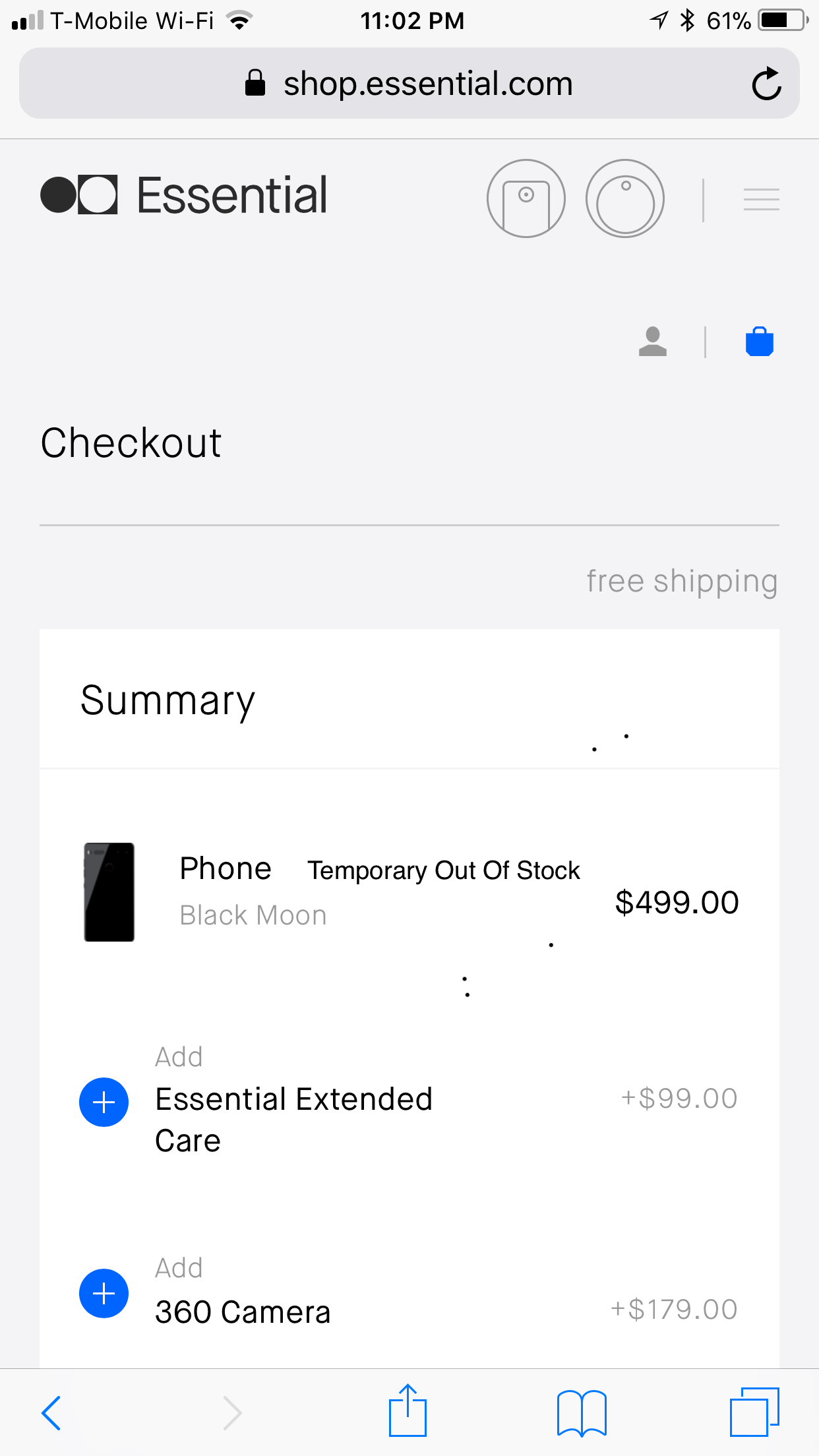819x1456 pixels.
Task: Add Essential Extended Care to order
Action: pyautogui.click(x=104, y=1102)
